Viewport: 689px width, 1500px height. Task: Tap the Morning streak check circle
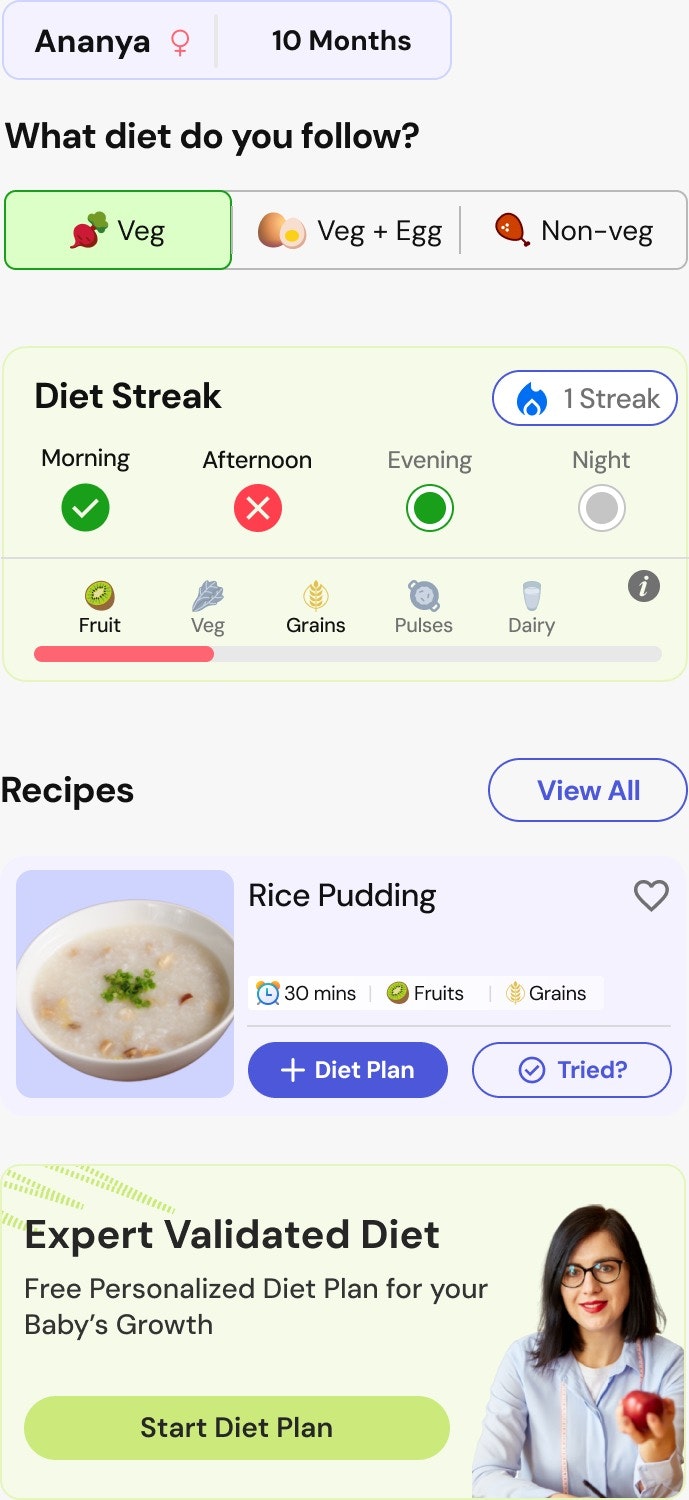(85, 509)
